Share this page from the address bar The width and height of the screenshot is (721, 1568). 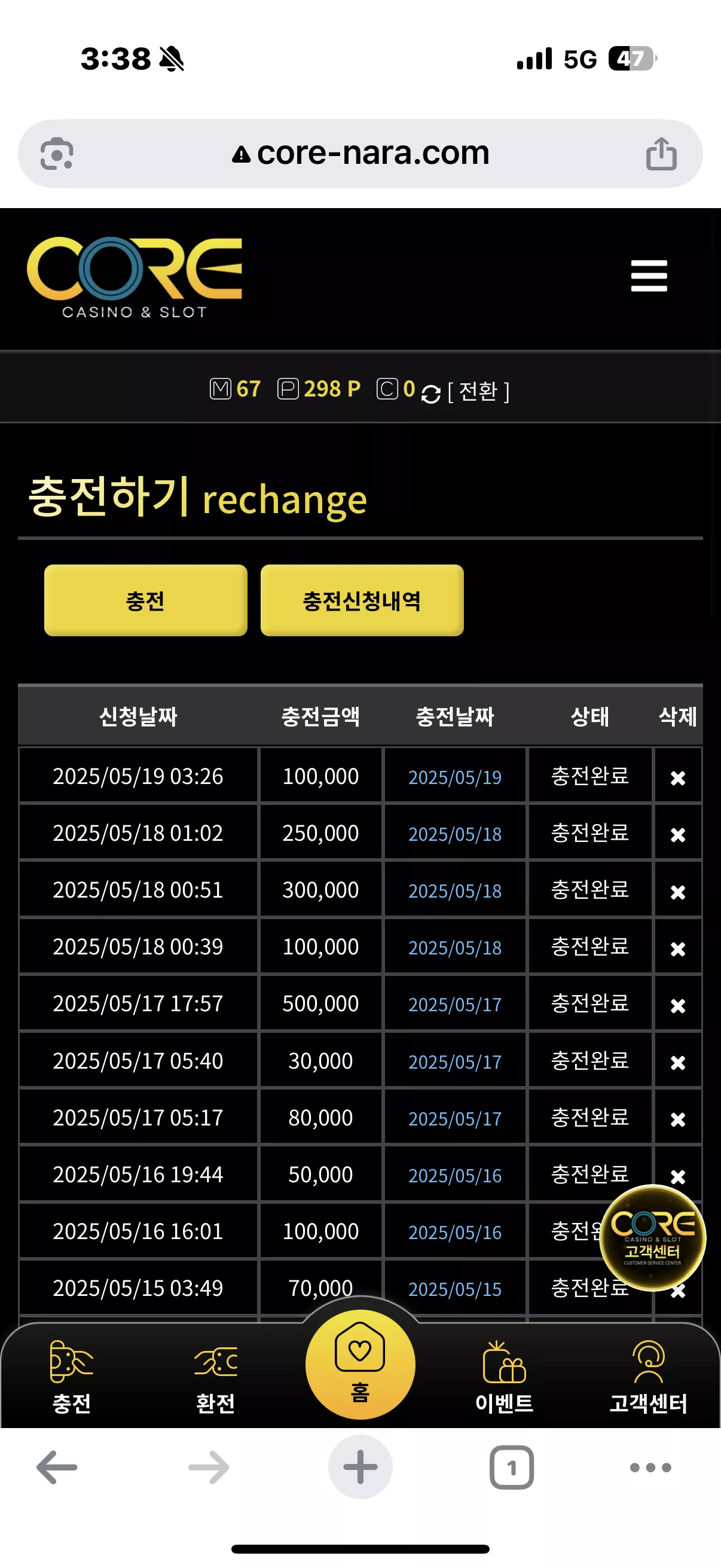pyautogui.click(x=661, y=153)
